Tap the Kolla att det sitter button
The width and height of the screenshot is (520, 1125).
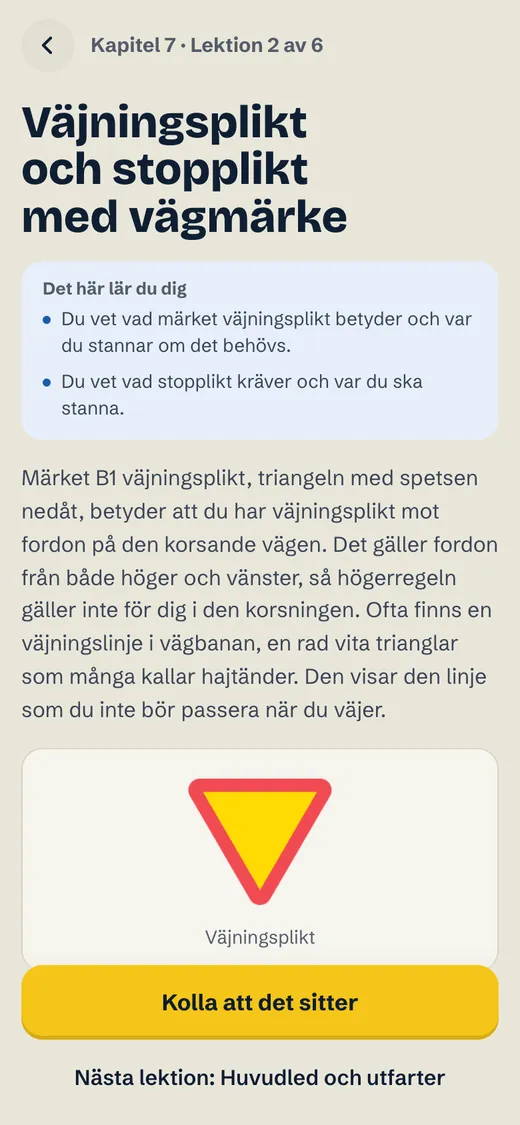coord(260,1002)
